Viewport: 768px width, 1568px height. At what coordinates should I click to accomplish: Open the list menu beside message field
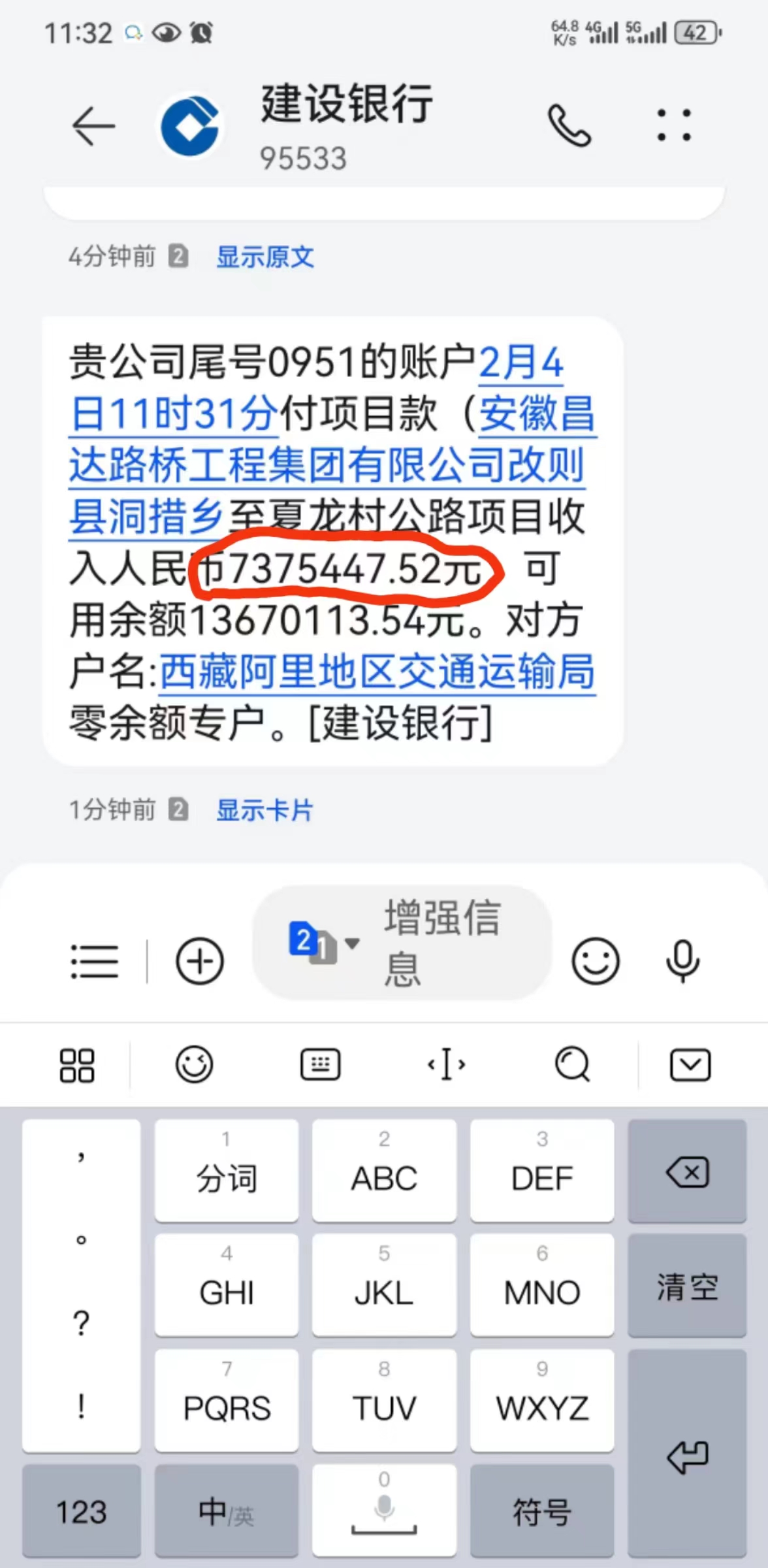pyautogui.click(x=95, y=961)
